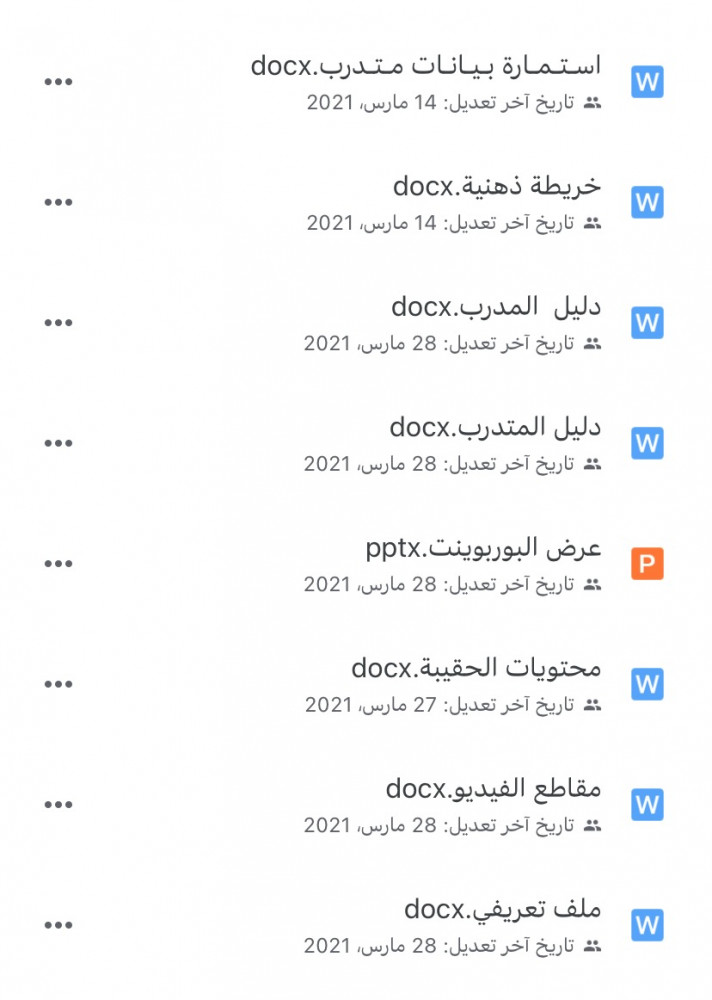712x1000 pixels.
Task: Open محتويات الحقيبة.docx file
Action: click(x=476, y=668)
